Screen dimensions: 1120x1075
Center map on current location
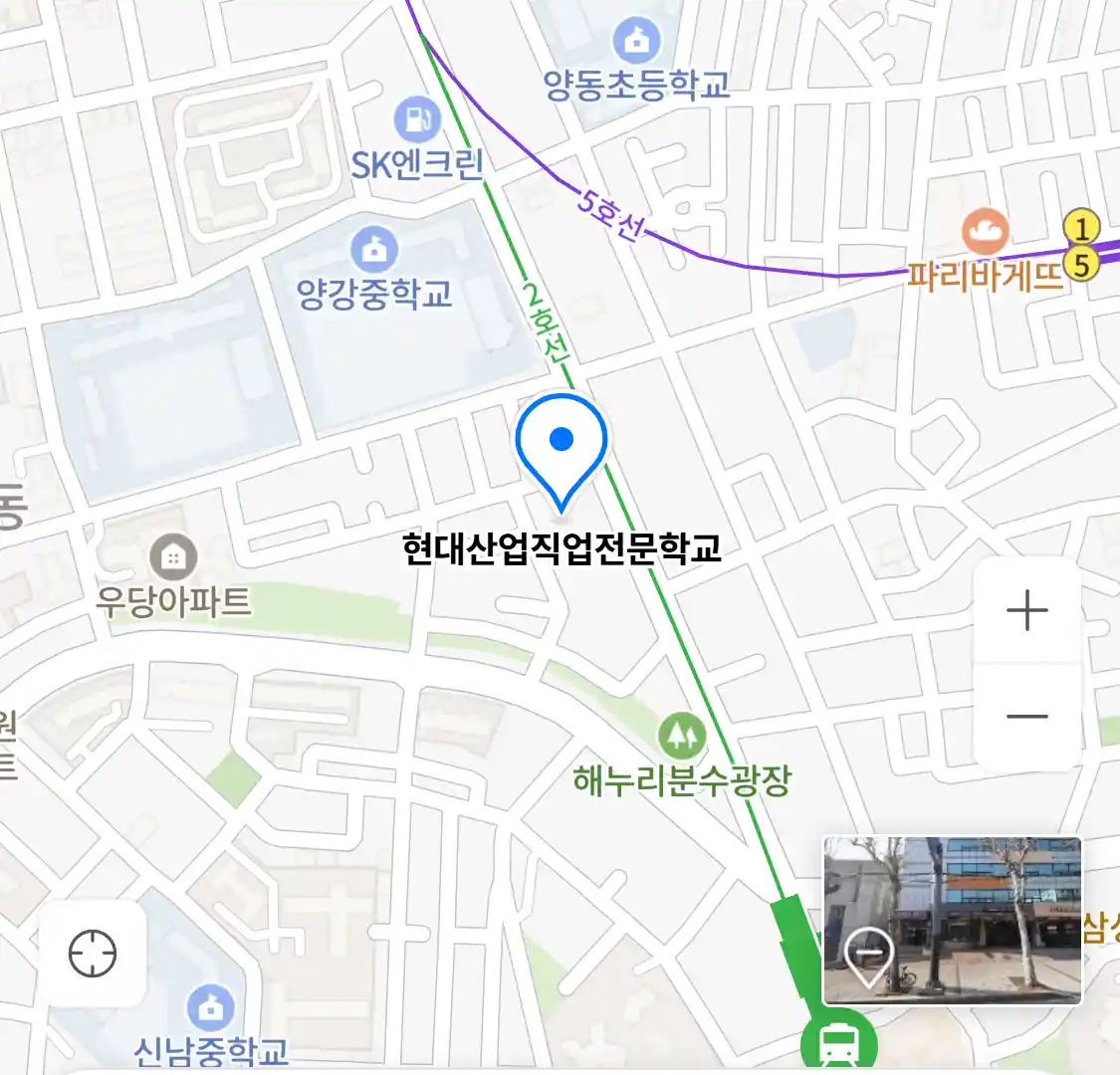(93, 955)
